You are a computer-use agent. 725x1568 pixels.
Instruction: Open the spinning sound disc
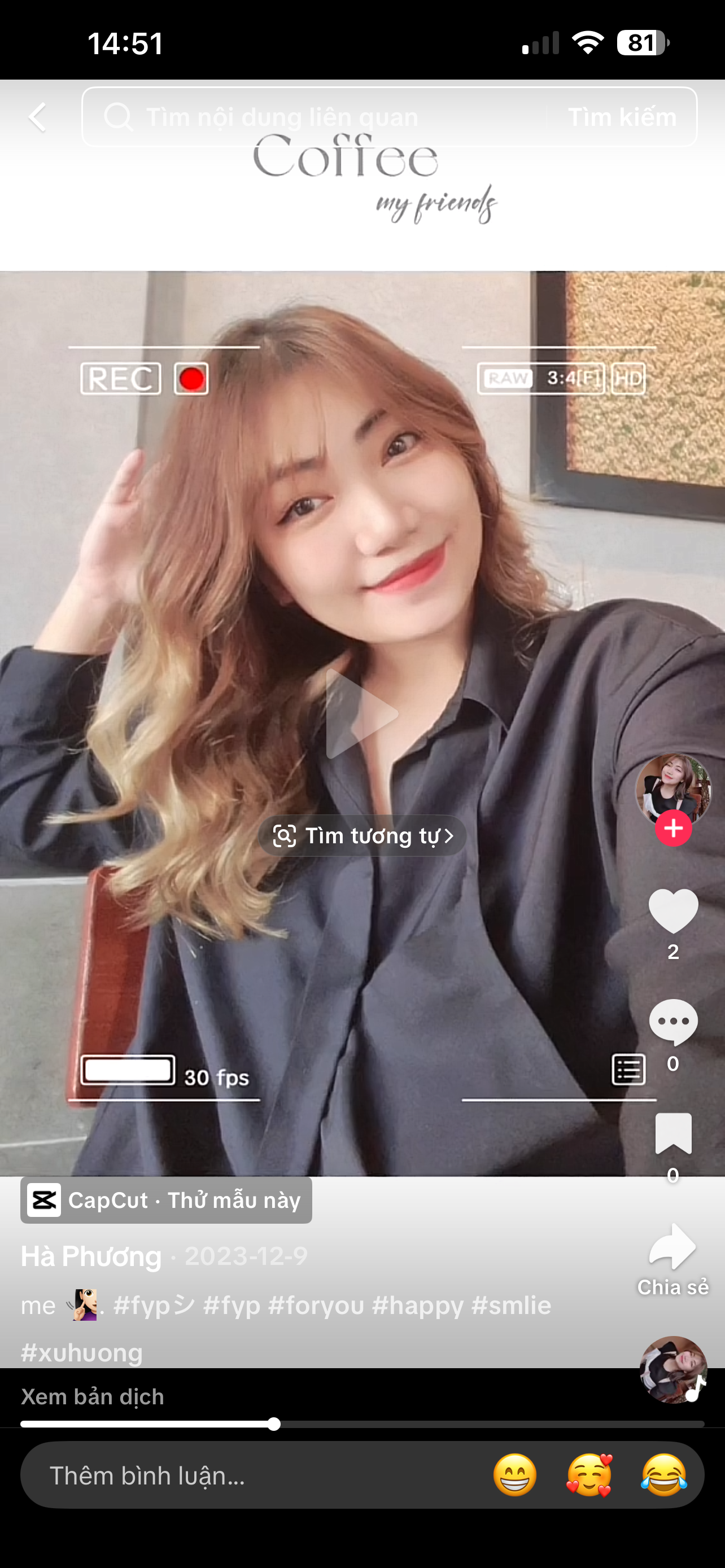pos(672,1369)
